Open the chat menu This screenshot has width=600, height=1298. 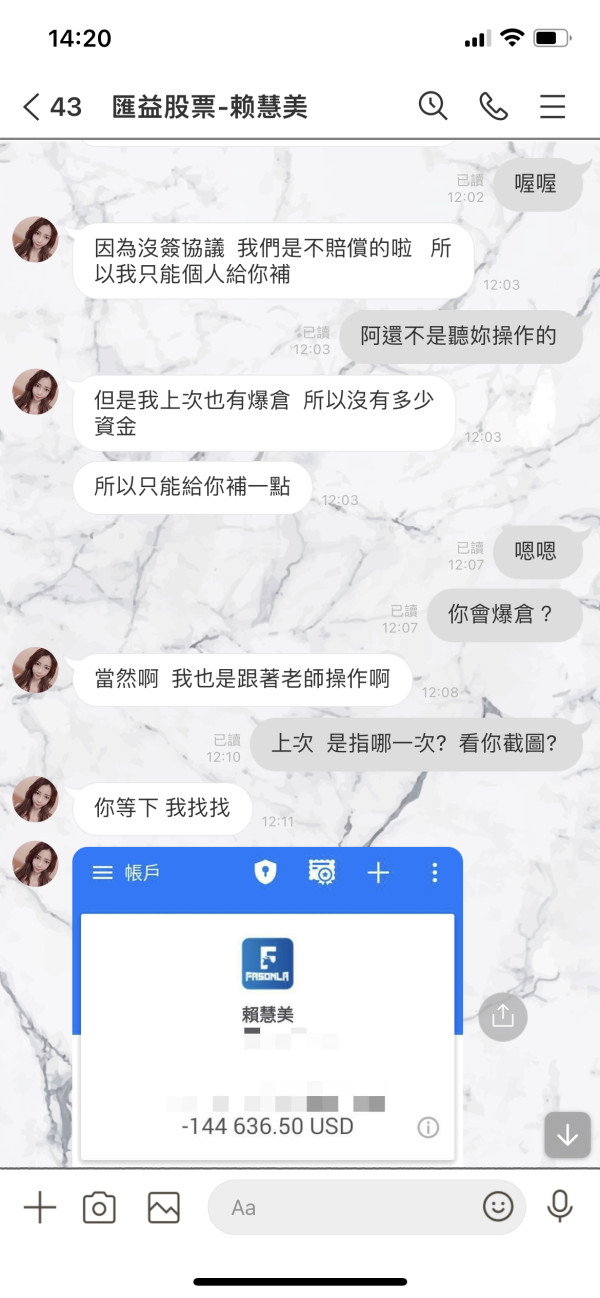coord(553,106)
